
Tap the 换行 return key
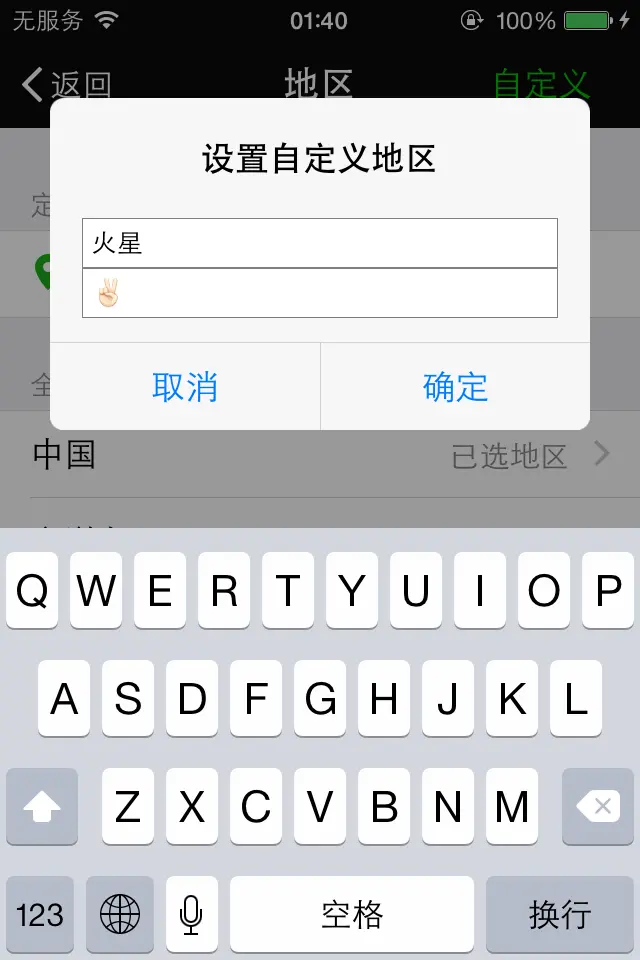tap(560, 914)
